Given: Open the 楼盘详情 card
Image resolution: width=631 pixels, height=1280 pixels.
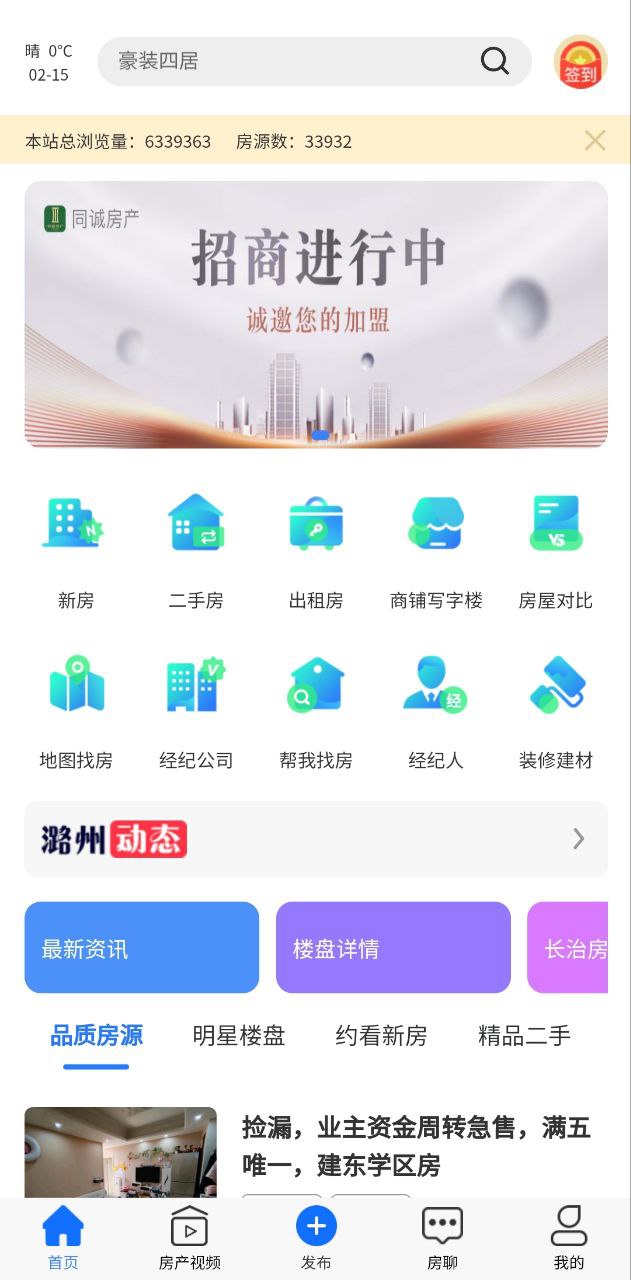Looking at the screenshot, I should click(393, 948).
